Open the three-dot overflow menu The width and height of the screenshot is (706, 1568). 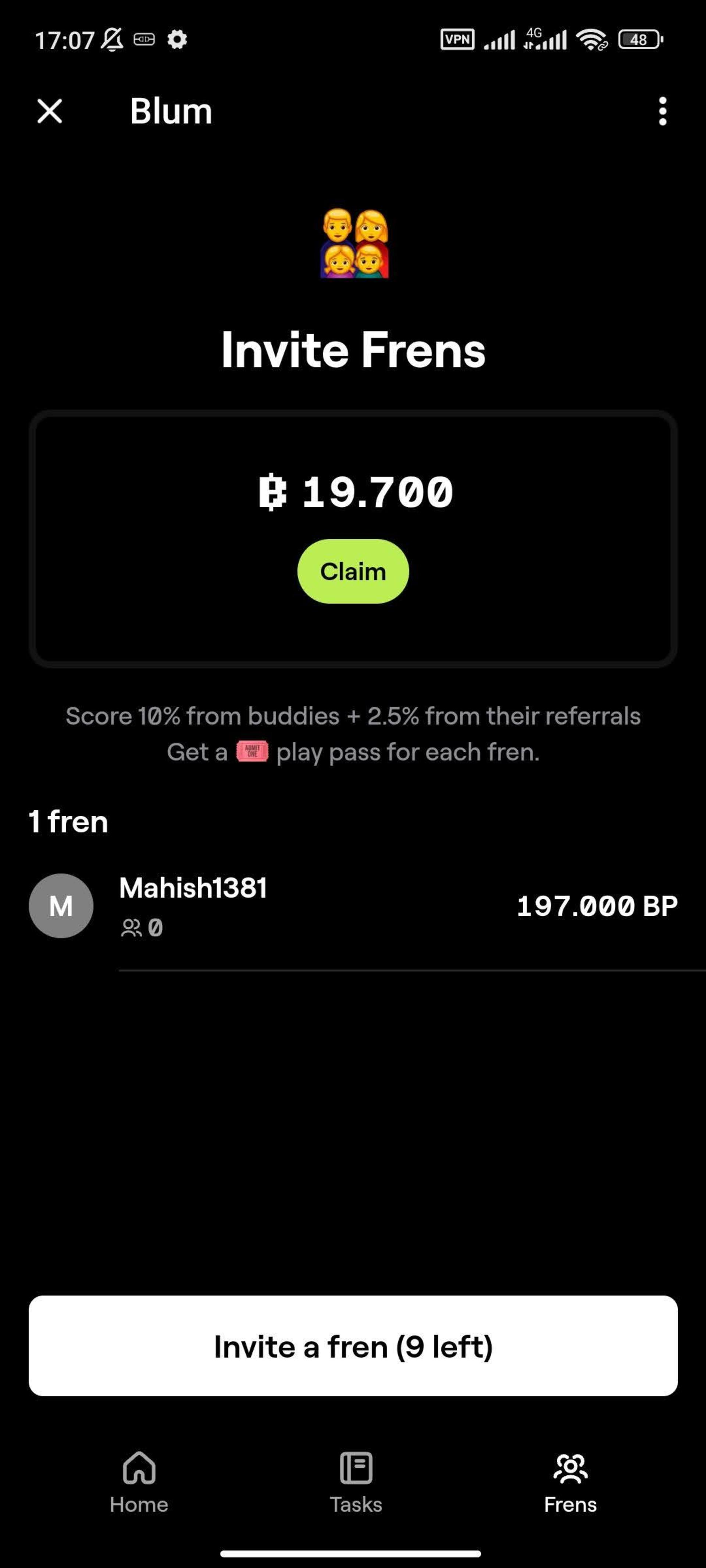(x=662, y=111)
